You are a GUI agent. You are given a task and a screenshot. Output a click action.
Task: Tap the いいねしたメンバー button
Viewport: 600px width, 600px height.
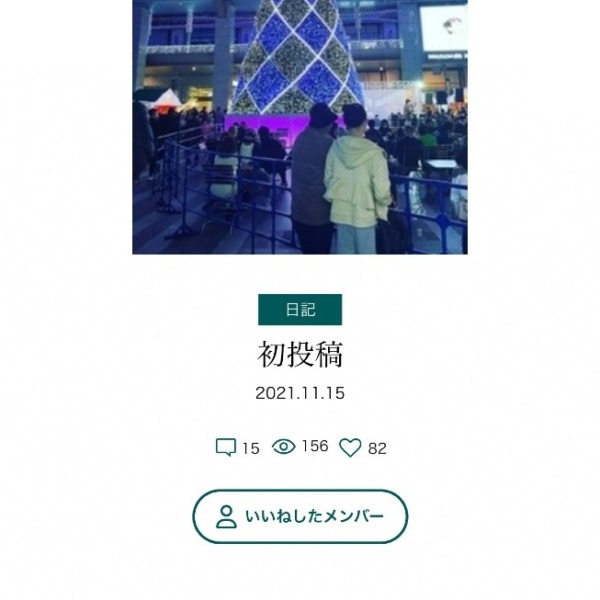(300, 517)
